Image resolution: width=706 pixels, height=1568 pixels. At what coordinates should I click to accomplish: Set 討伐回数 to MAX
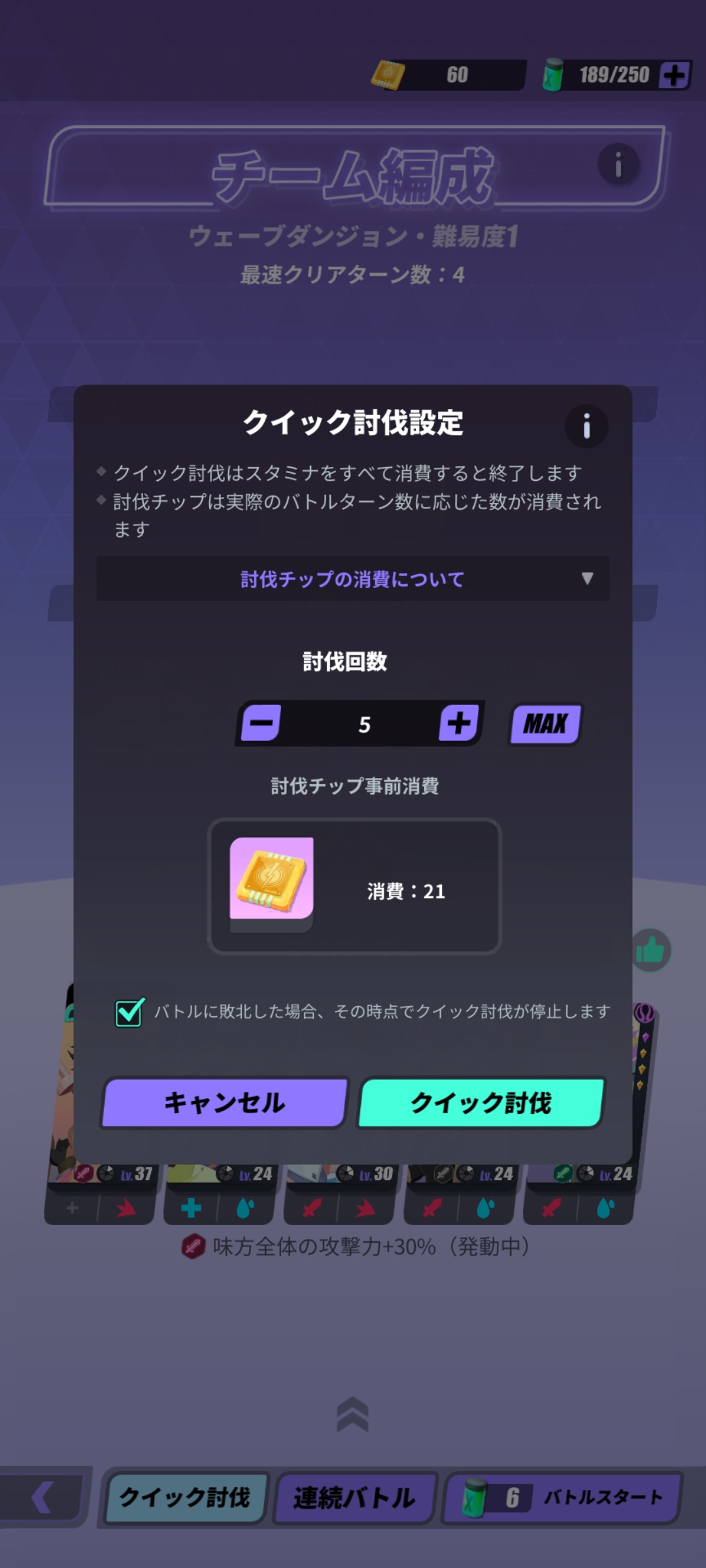pos(545,724)
